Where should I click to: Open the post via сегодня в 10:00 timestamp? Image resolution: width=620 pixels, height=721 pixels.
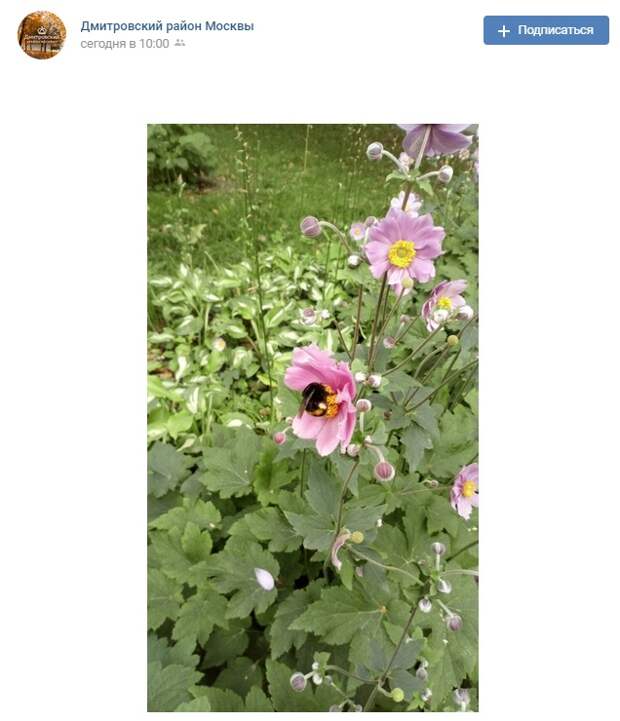[124, 44]
